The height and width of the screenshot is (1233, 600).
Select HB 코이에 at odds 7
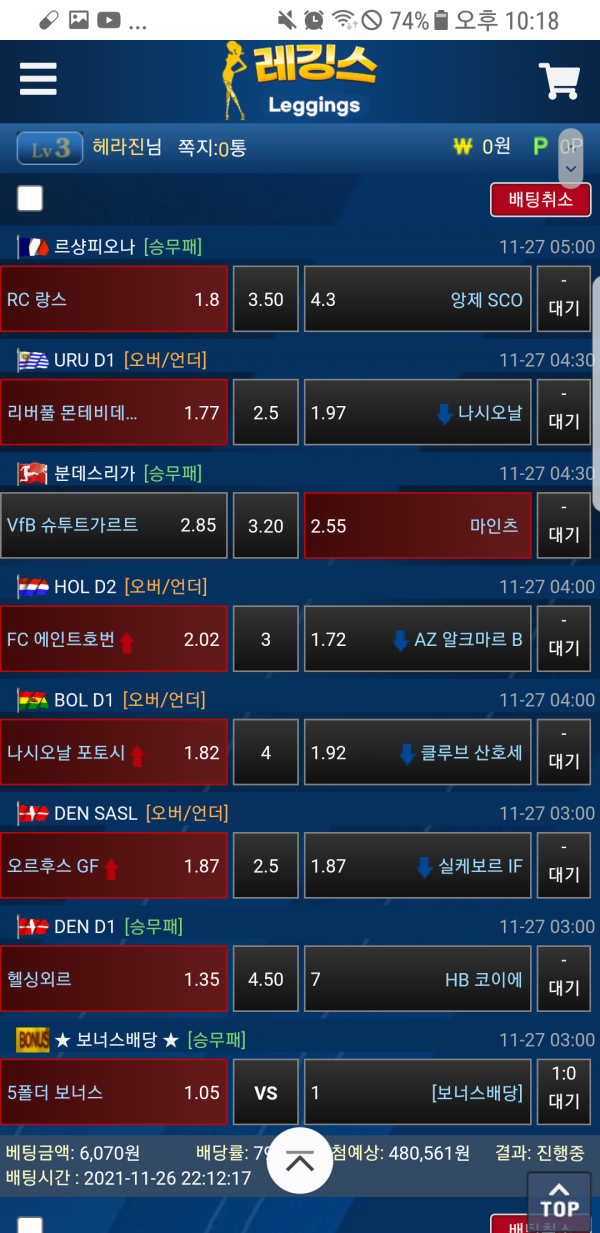416,979
